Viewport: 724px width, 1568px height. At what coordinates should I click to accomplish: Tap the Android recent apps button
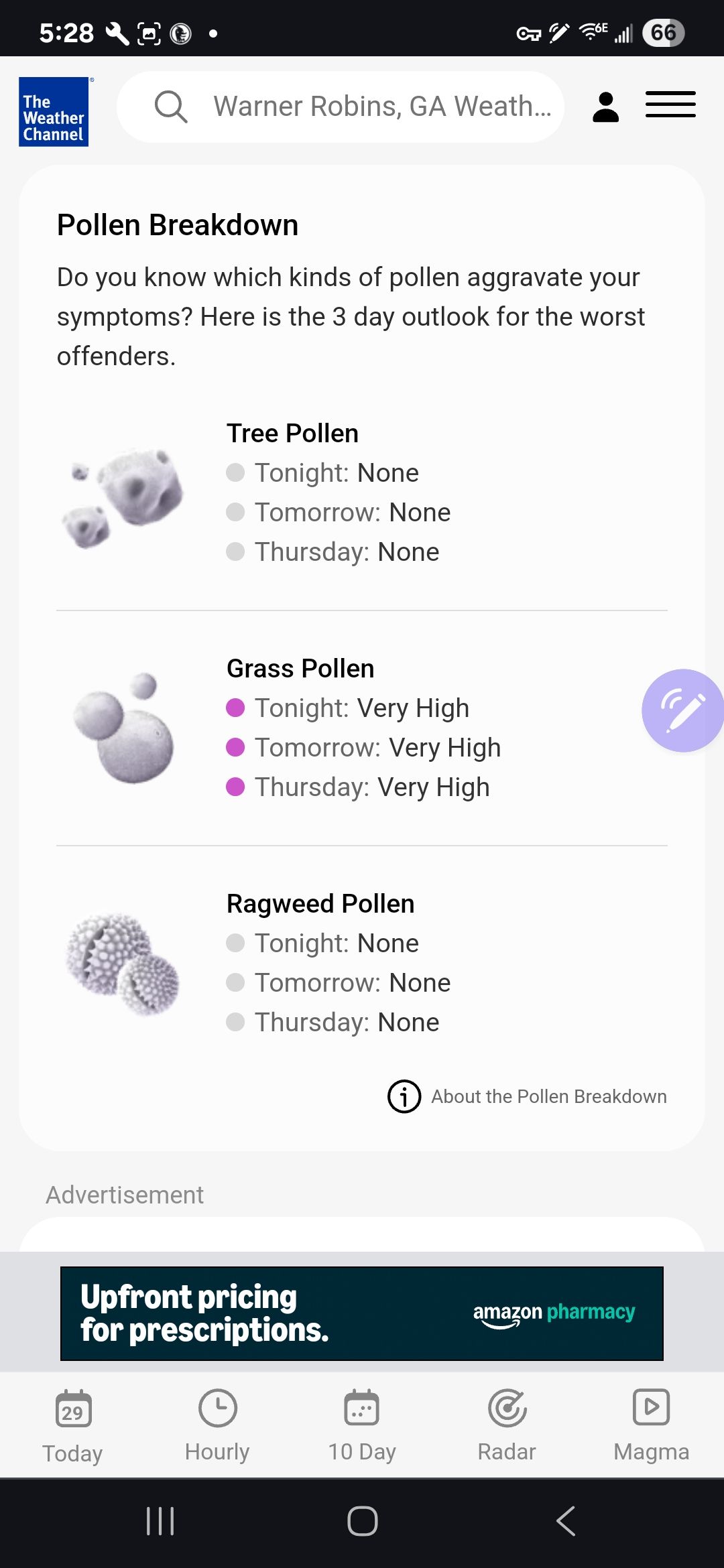click(159, 1521)
